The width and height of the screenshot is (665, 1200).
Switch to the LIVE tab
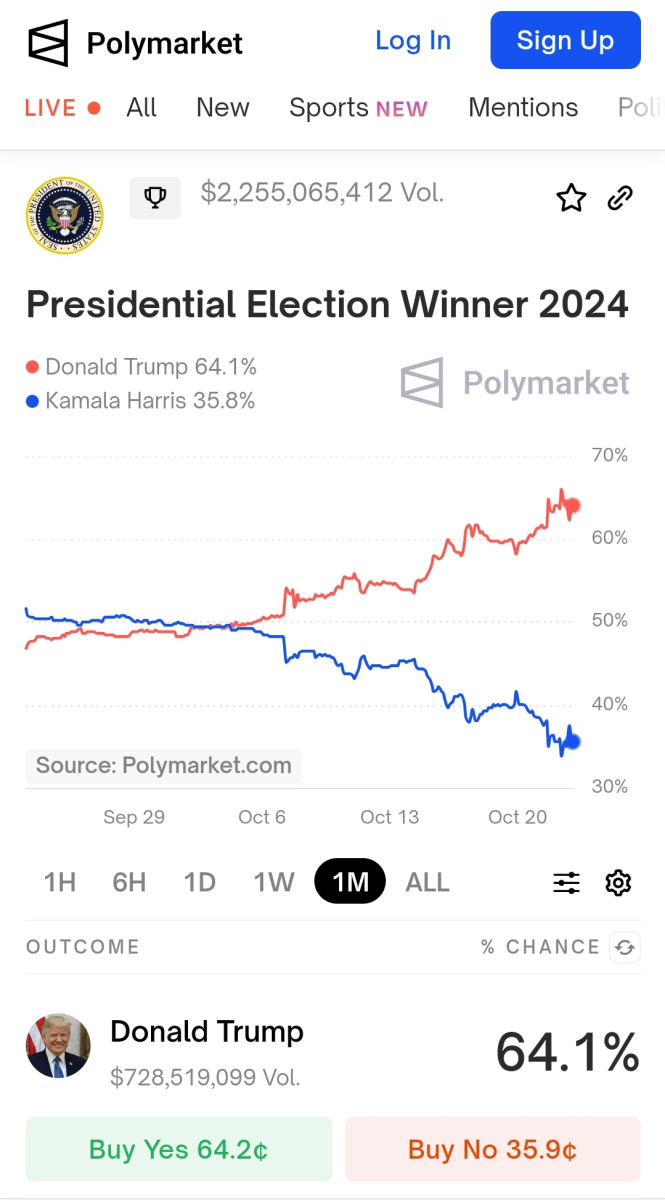[x=63, y=108]
